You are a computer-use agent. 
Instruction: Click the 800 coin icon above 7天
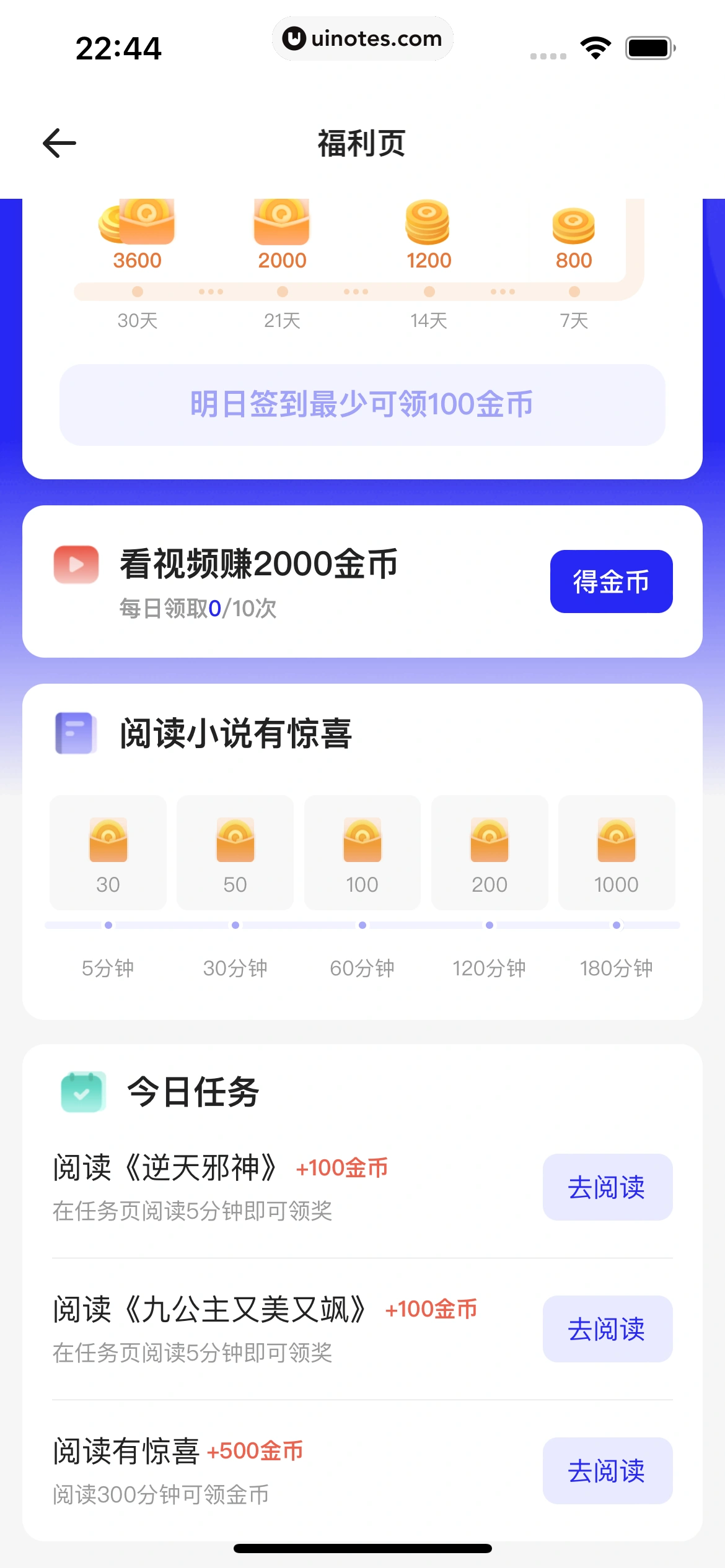[x=572, y=226]
